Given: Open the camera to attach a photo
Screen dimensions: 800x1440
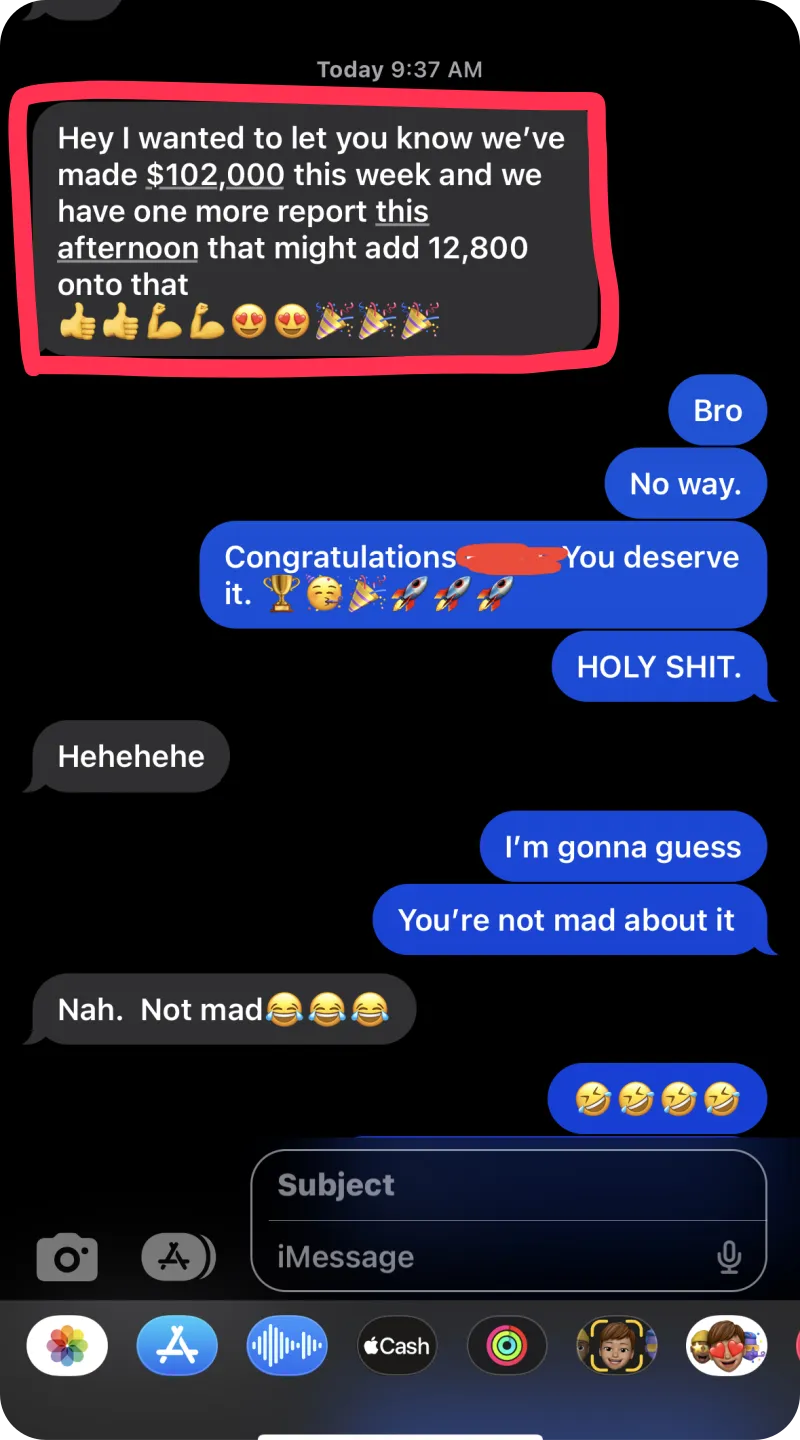Looking at the screenshot, I should (x=67, y=1257).
